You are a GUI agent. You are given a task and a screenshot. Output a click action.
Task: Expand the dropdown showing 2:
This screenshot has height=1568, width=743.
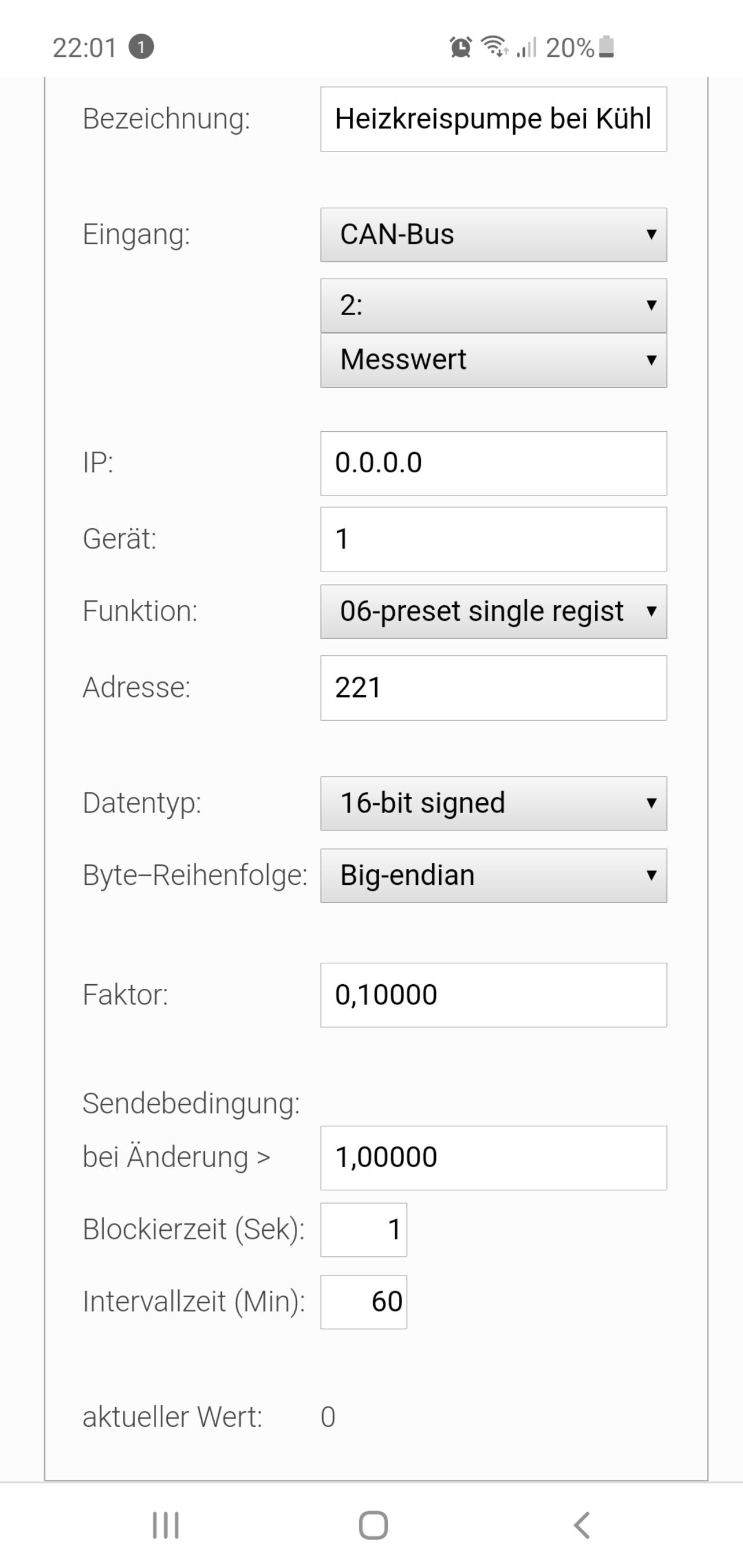tap(493, 306)
